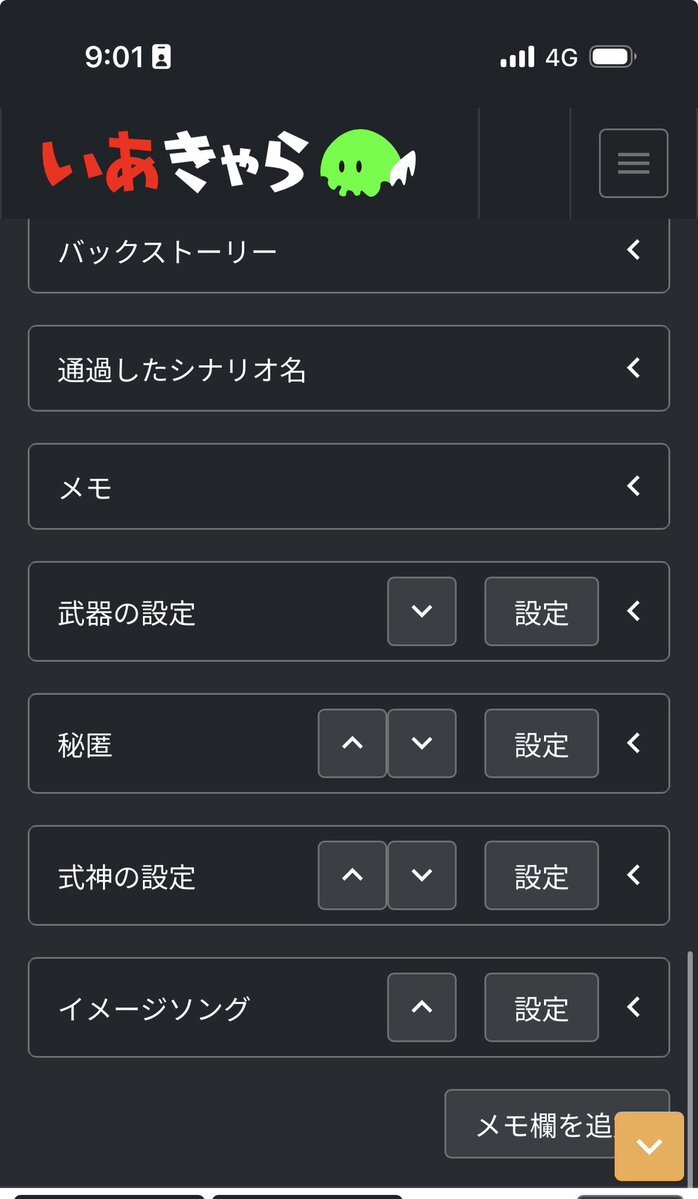This screenshot has width=698, height=1199.
Task: Move イメージソング up one position
Action: click(x=422, y=1007)
